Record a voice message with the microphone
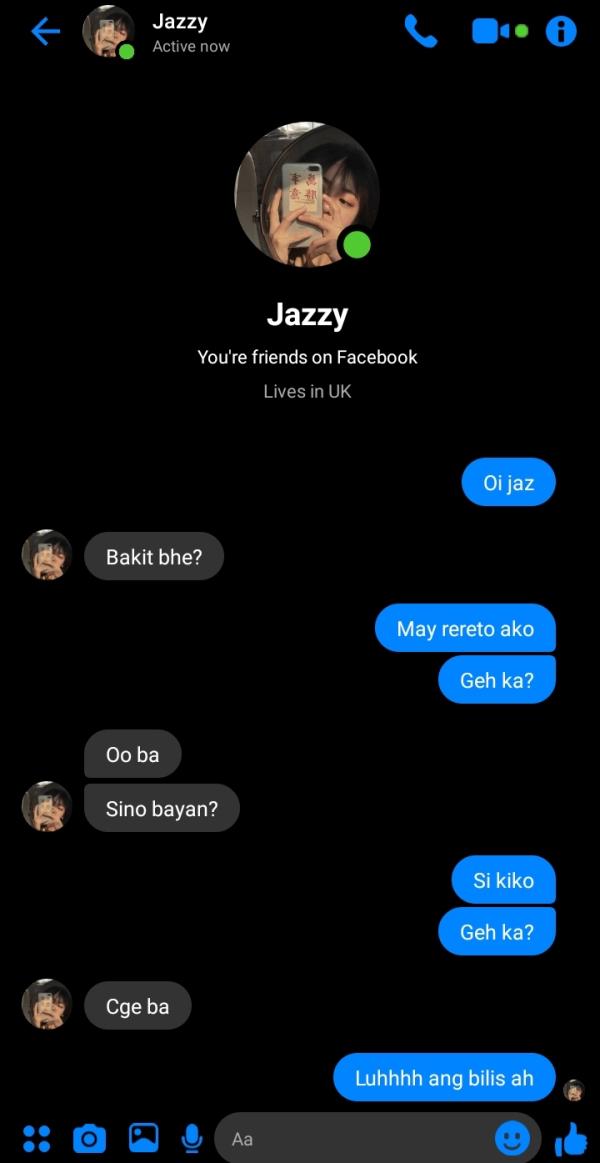Screen dimensions: 600x1163 [x=192, y=1138]
